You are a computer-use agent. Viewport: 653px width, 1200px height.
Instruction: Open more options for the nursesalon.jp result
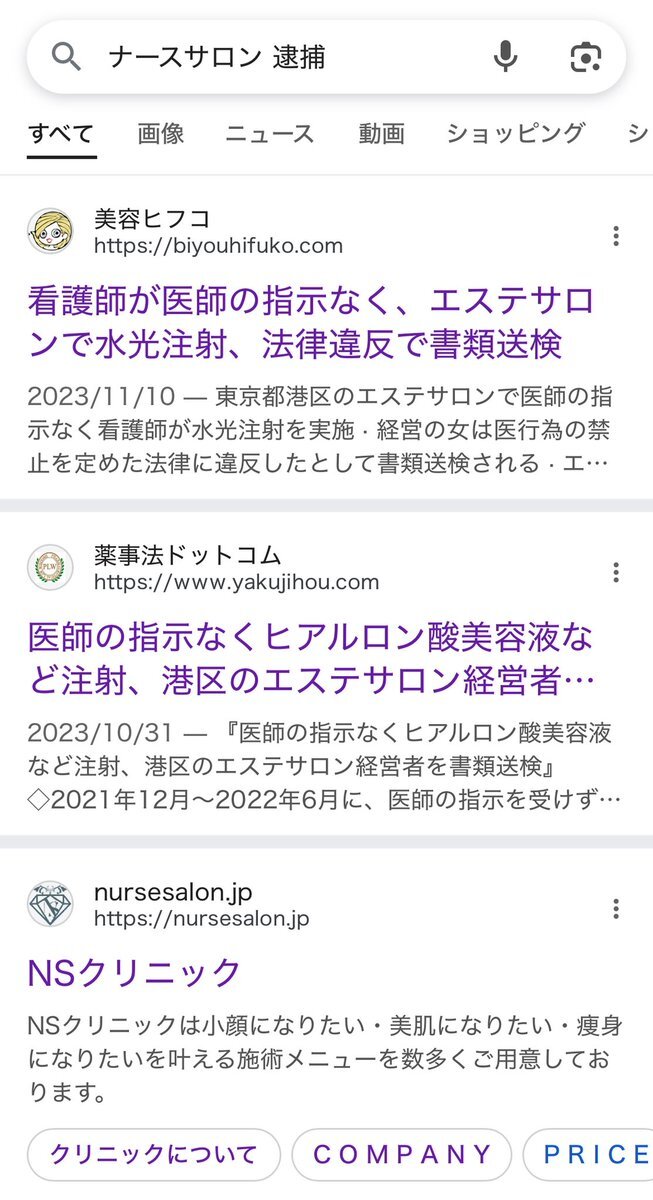616,909
